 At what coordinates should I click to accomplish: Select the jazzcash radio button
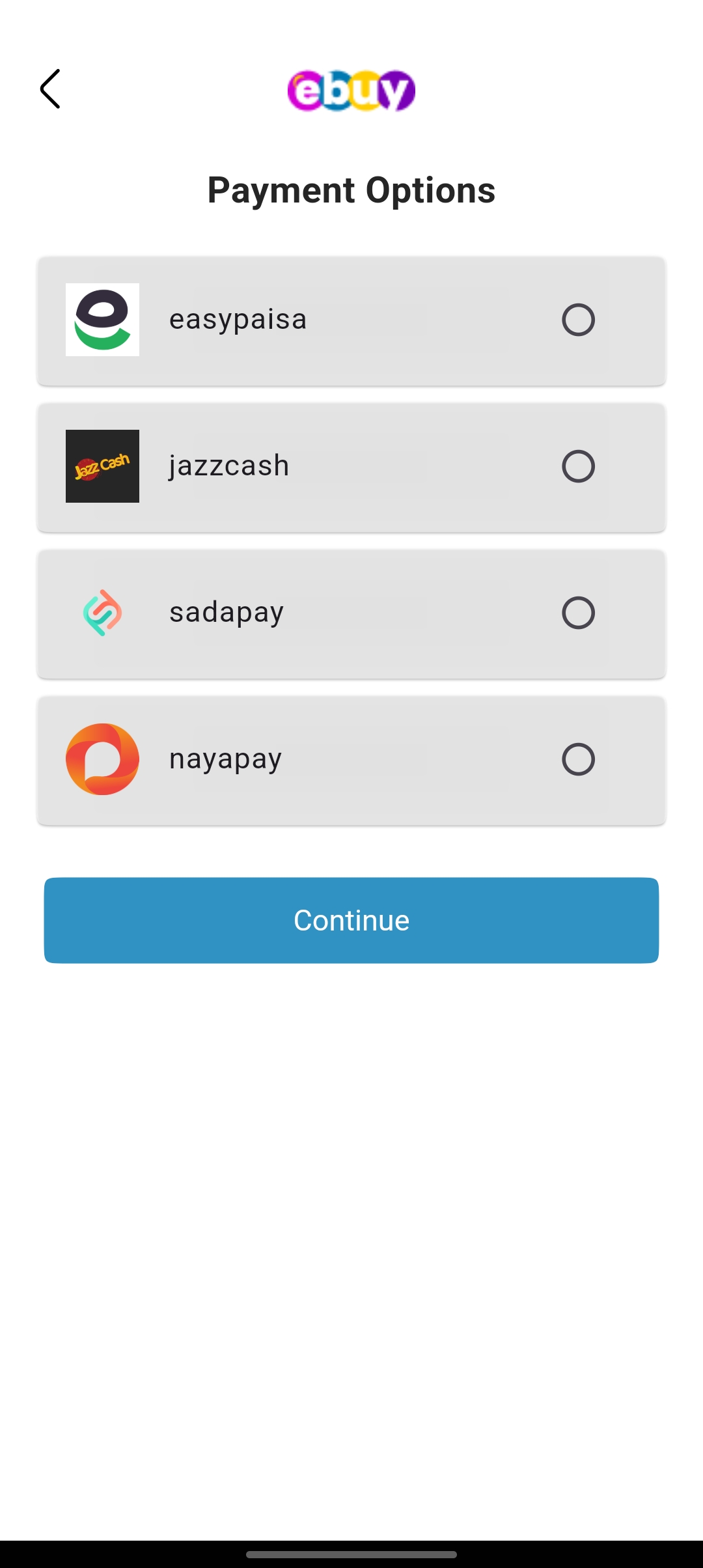[579, 466]
